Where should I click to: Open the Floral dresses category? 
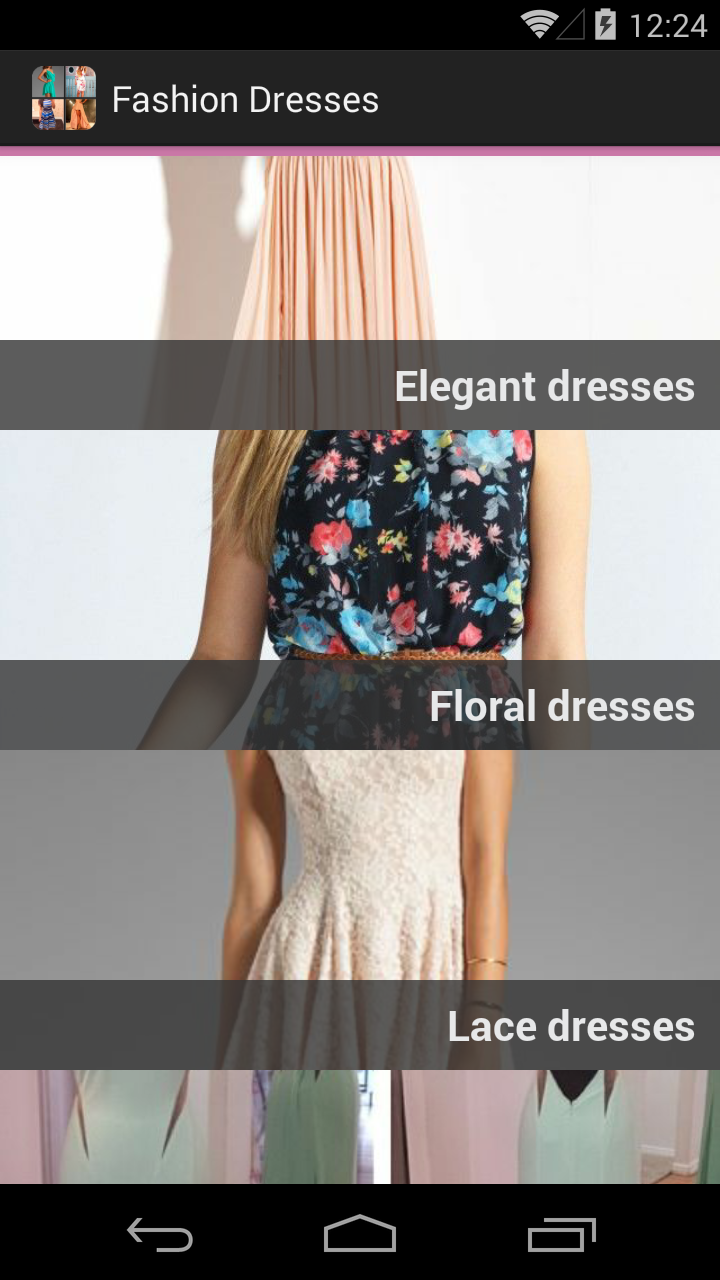click(x=360, y=590)
